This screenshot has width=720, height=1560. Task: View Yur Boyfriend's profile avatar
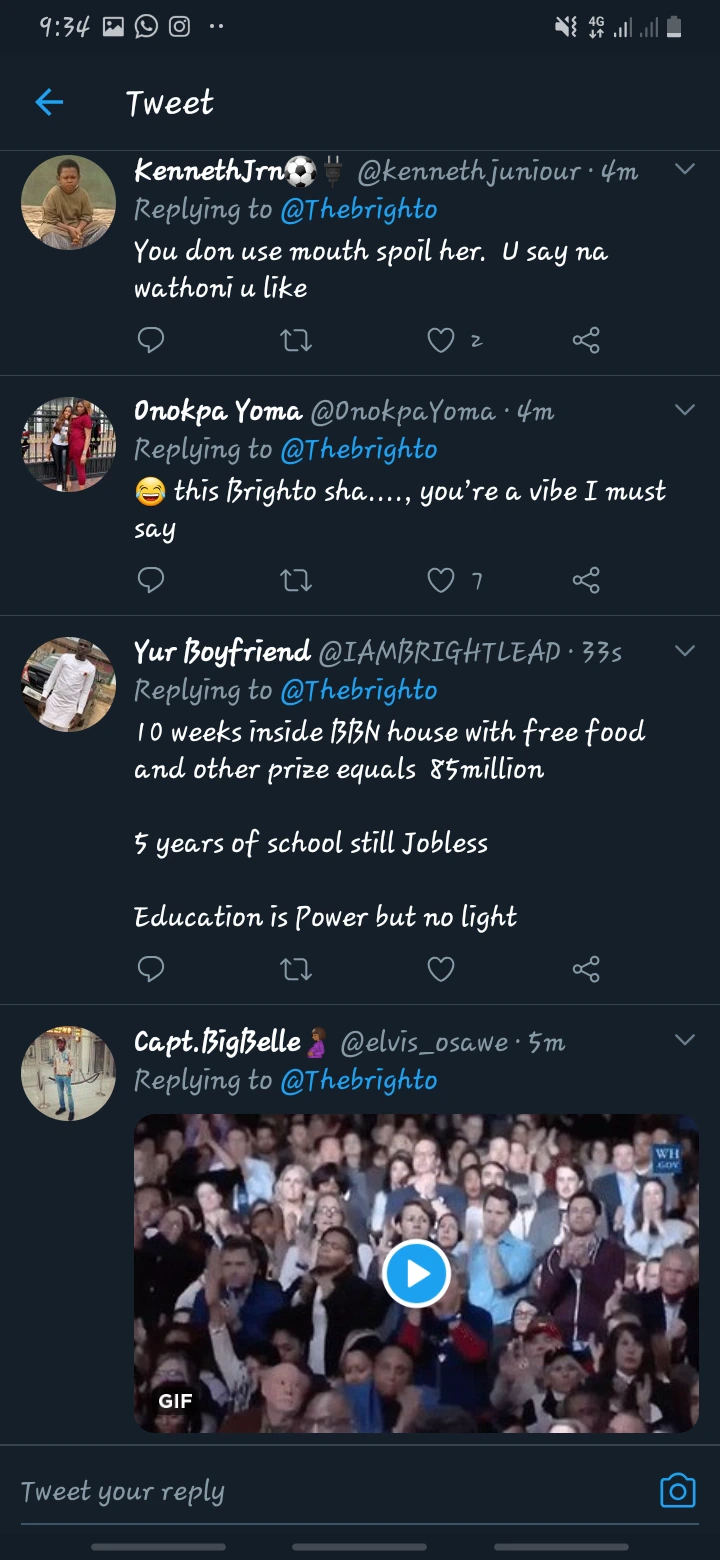click(x=68, y=684)
